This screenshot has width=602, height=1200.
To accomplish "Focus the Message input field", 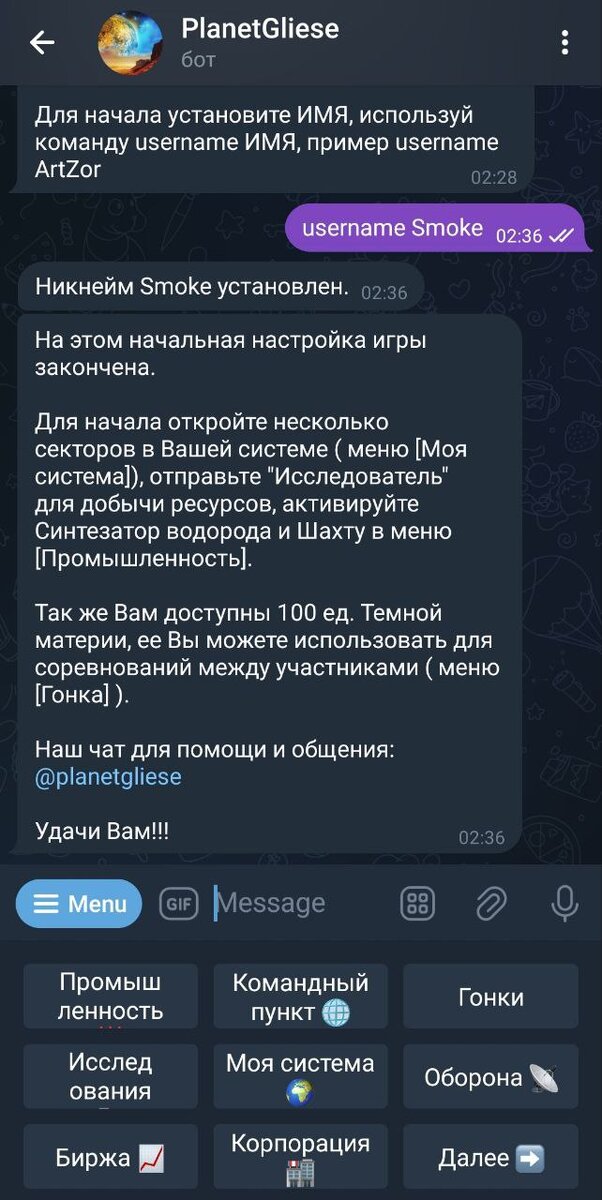I will [300, 904].
